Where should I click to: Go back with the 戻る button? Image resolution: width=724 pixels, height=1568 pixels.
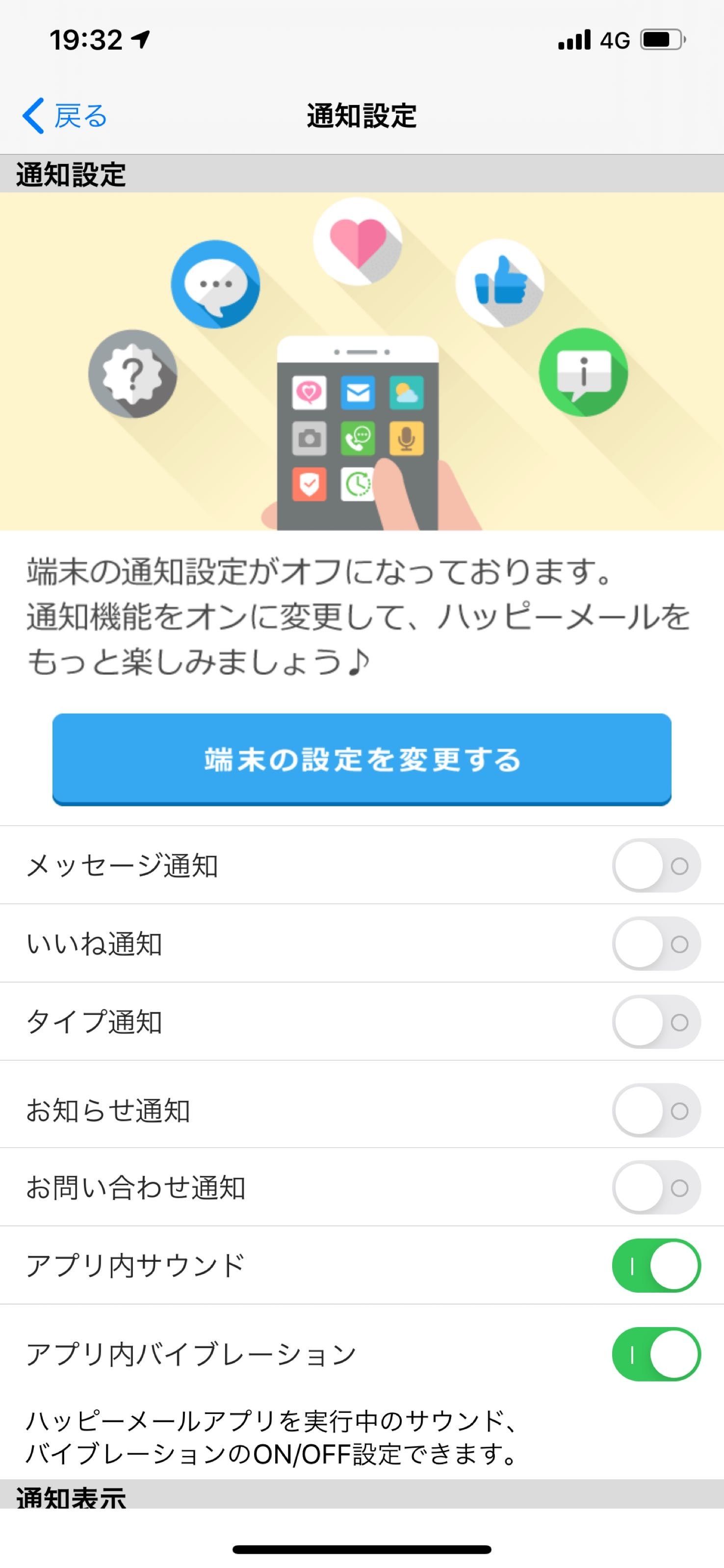[66, 116]
